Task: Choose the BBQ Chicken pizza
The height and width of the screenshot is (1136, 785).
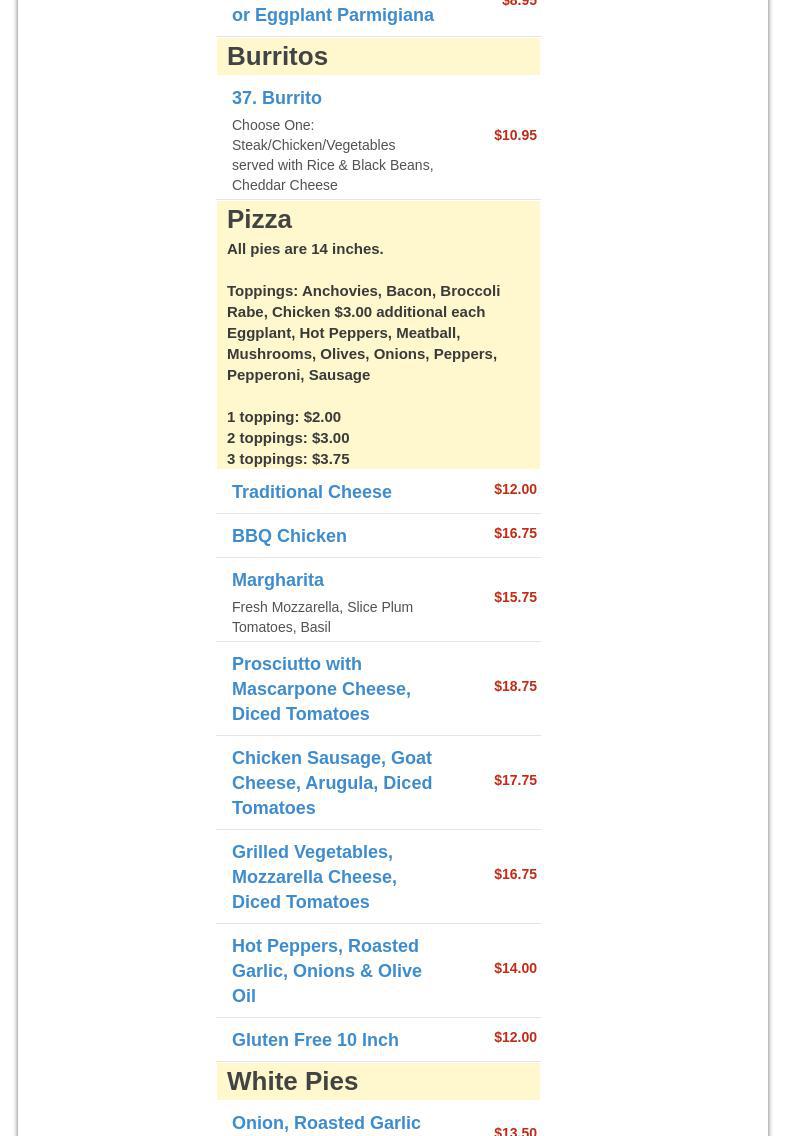Action: point(289,536)
